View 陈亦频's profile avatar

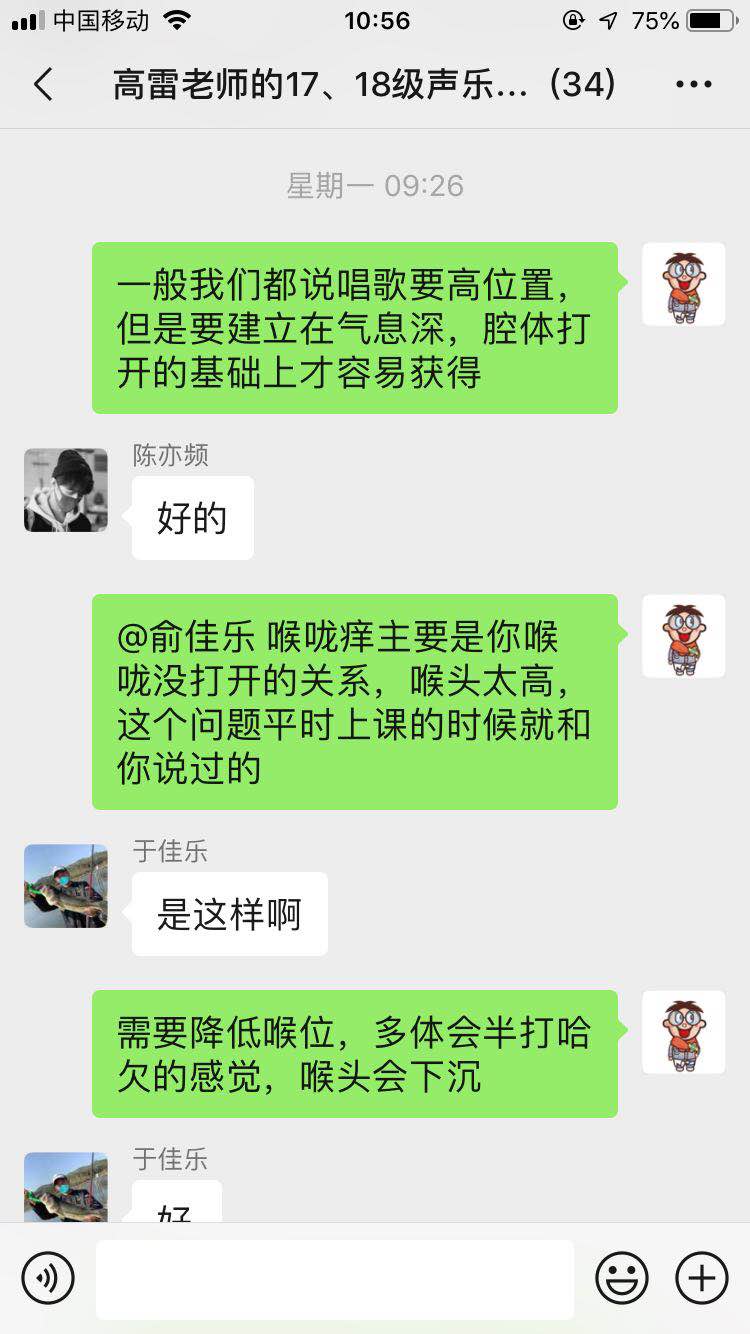66,490
